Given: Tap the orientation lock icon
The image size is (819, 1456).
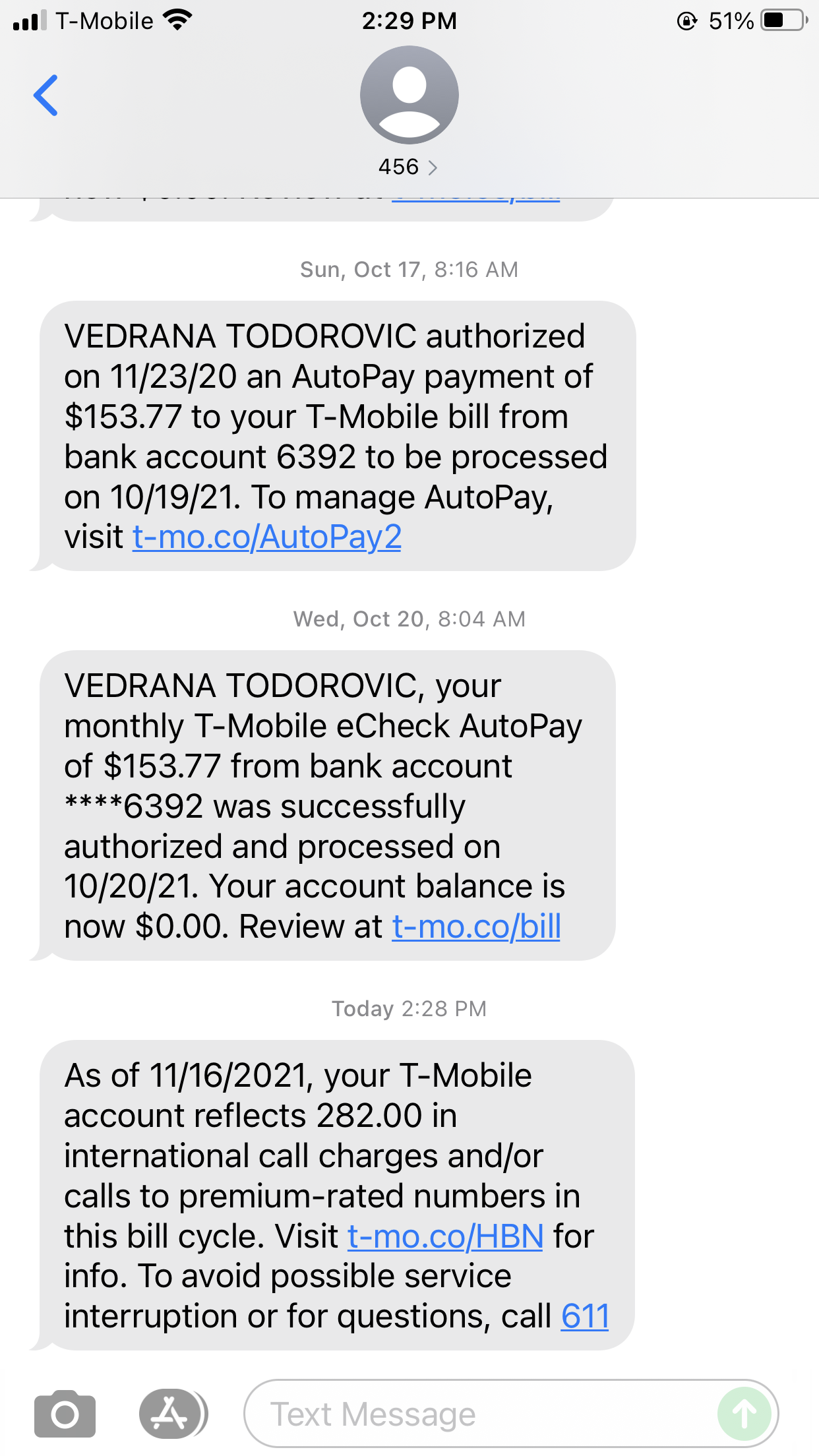Looking at the screenshot, I should (x=688, y=20).
